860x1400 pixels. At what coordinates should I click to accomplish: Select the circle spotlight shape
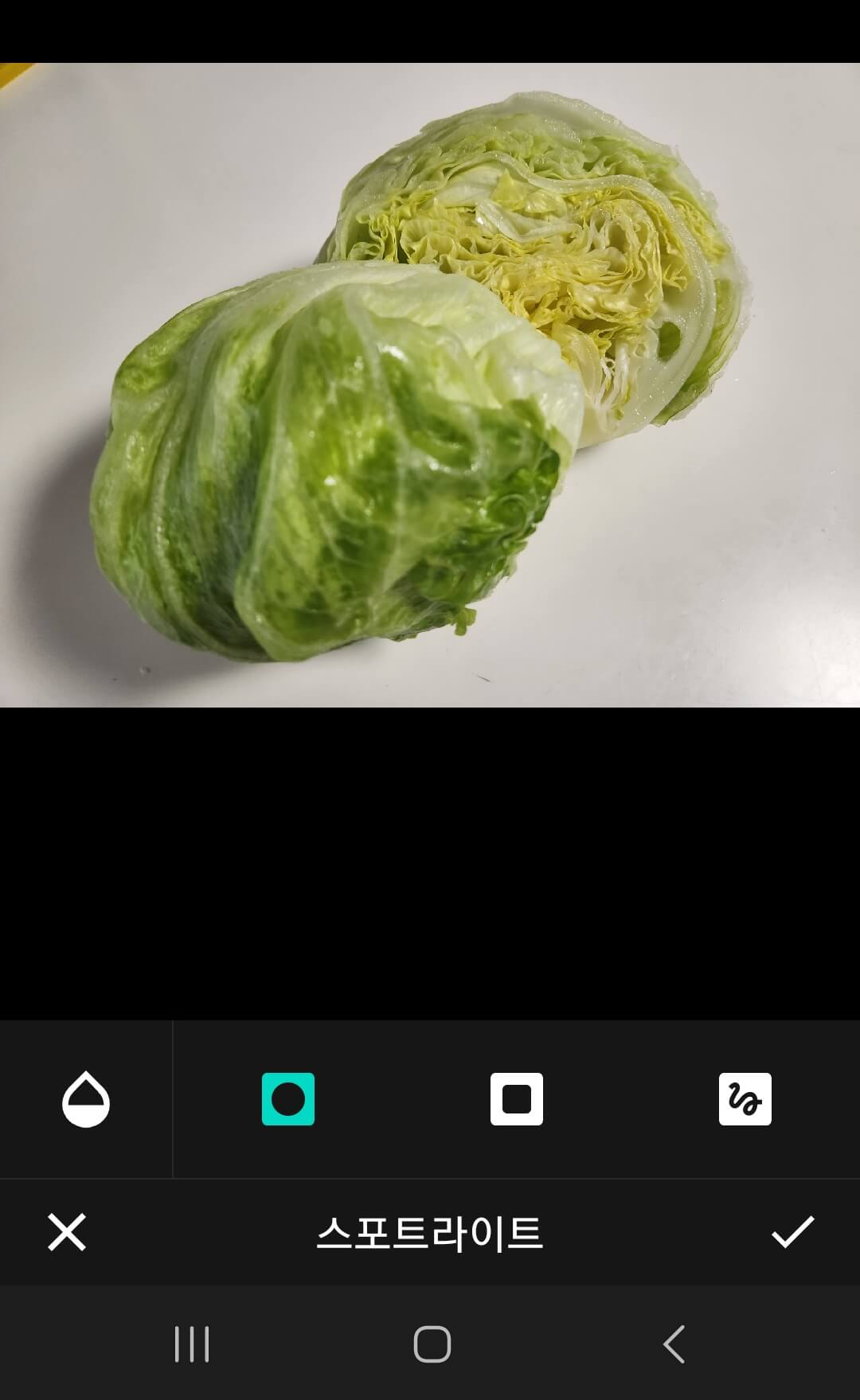click(x=288, y=1099)
